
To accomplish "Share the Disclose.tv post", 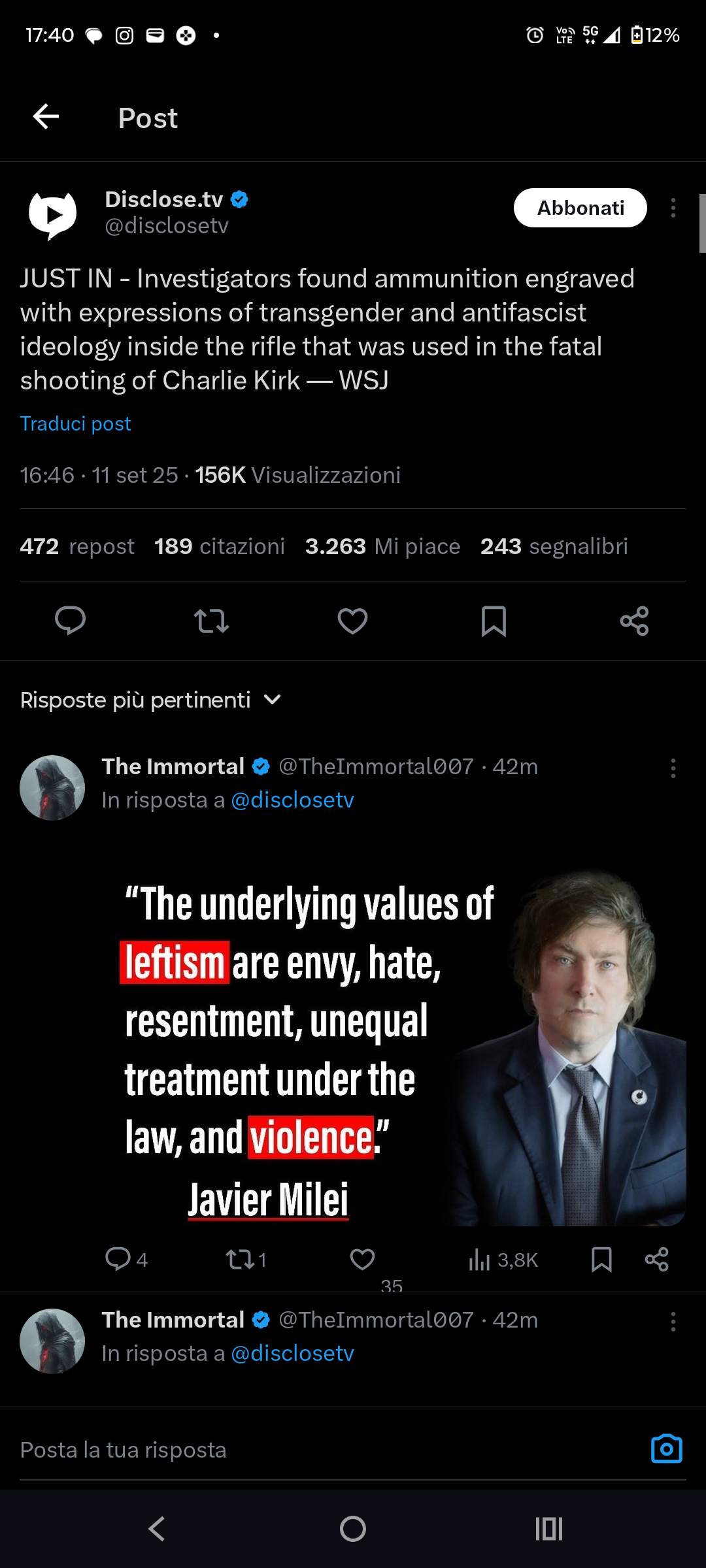I will (634, 621).
